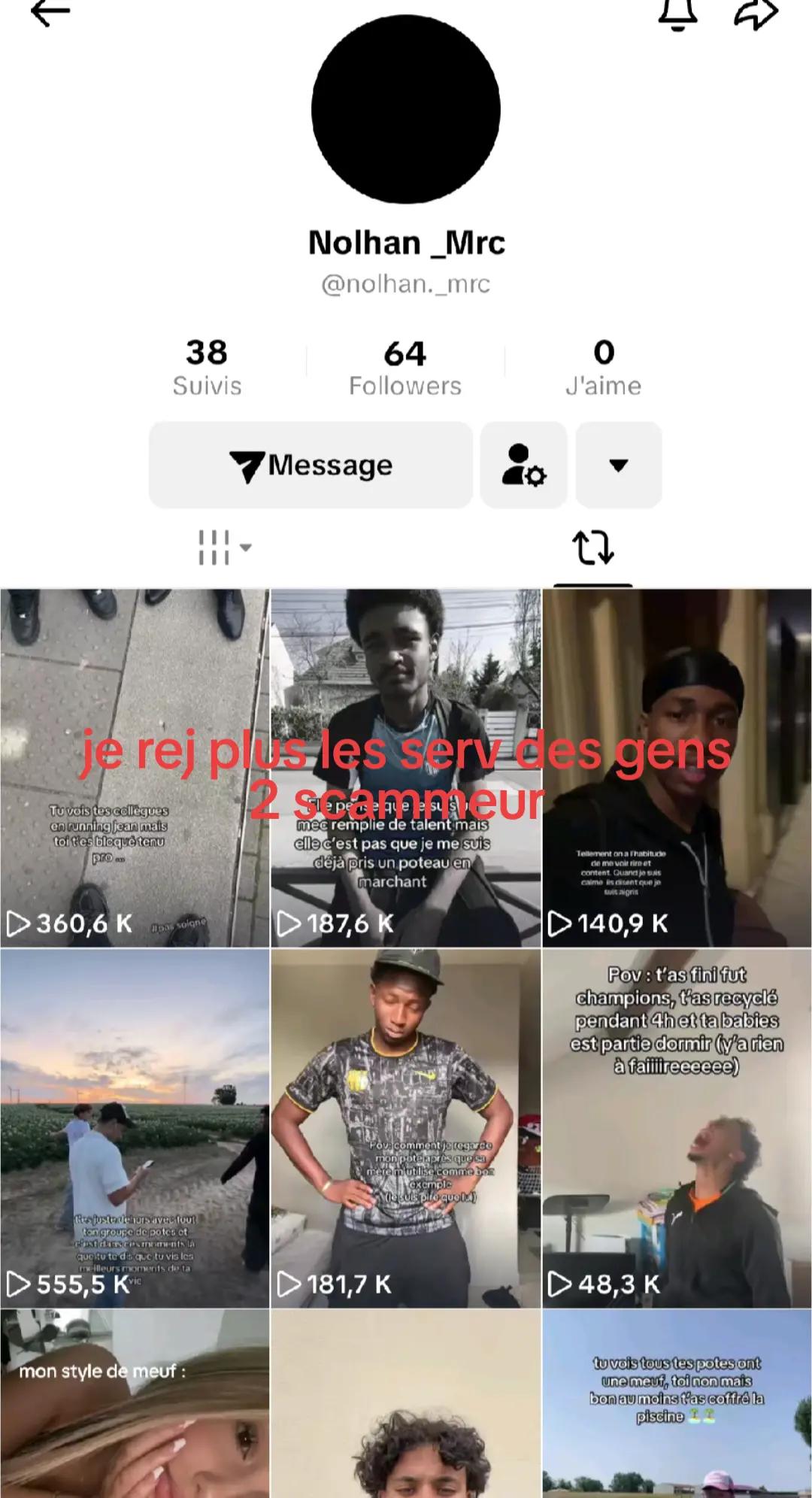Open the 'mon style de meuf' video
The width and height of the screenshot is (812, 1498).
tap(135, 1406)
